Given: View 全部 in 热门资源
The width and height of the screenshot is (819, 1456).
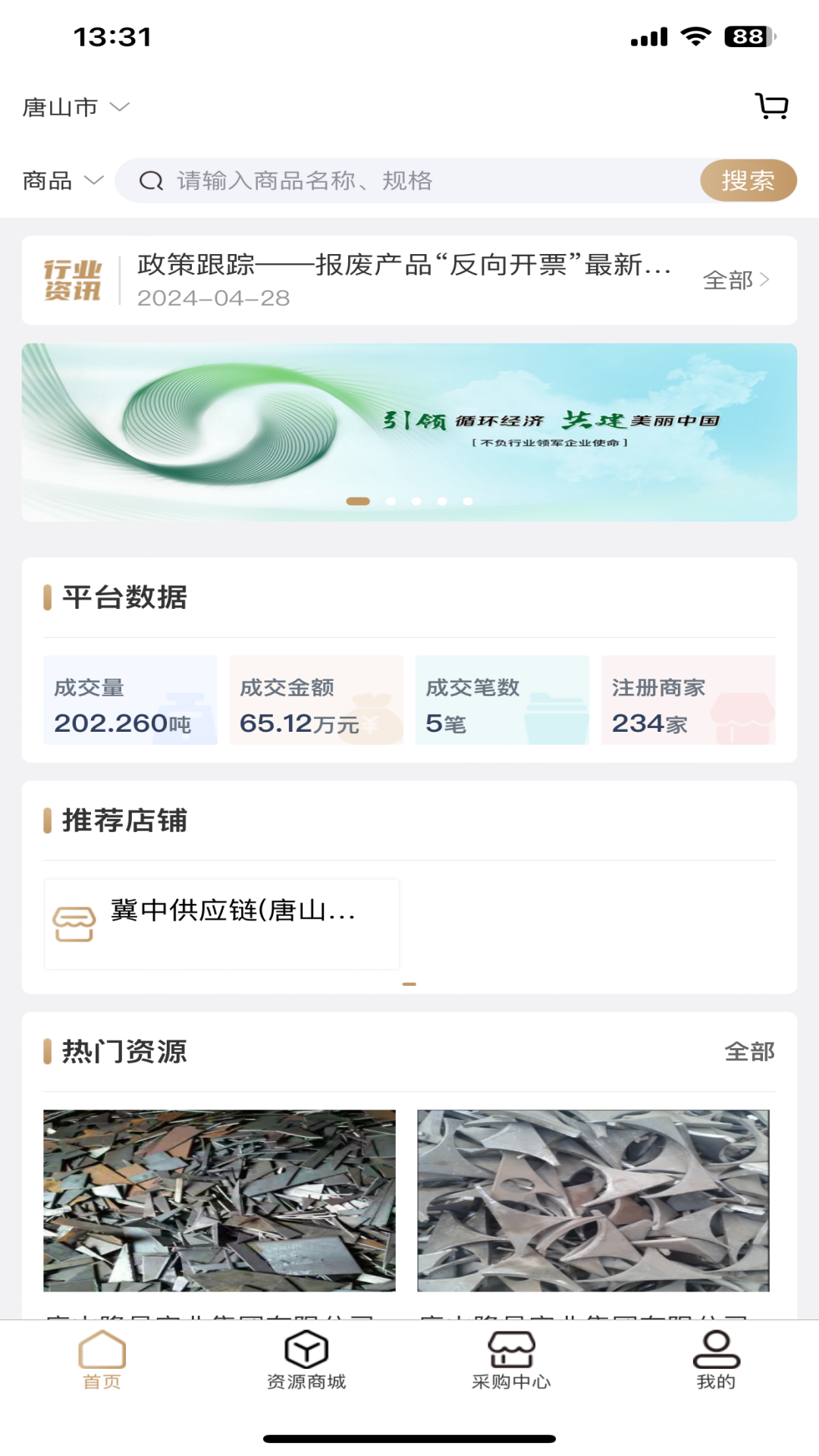Looking at the screenshot, I should click(749, 1052).
